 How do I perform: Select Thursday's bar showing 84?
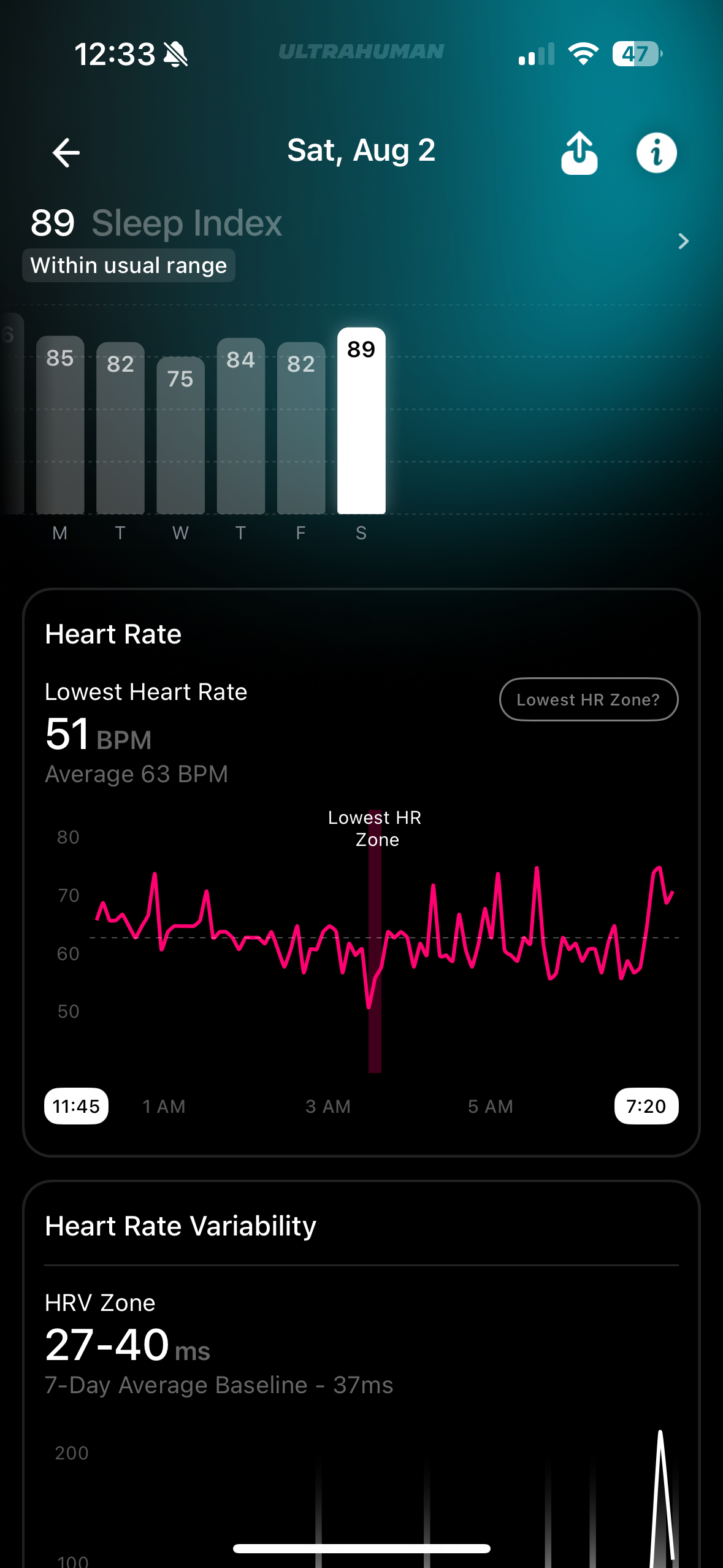(x=240, y=426)
